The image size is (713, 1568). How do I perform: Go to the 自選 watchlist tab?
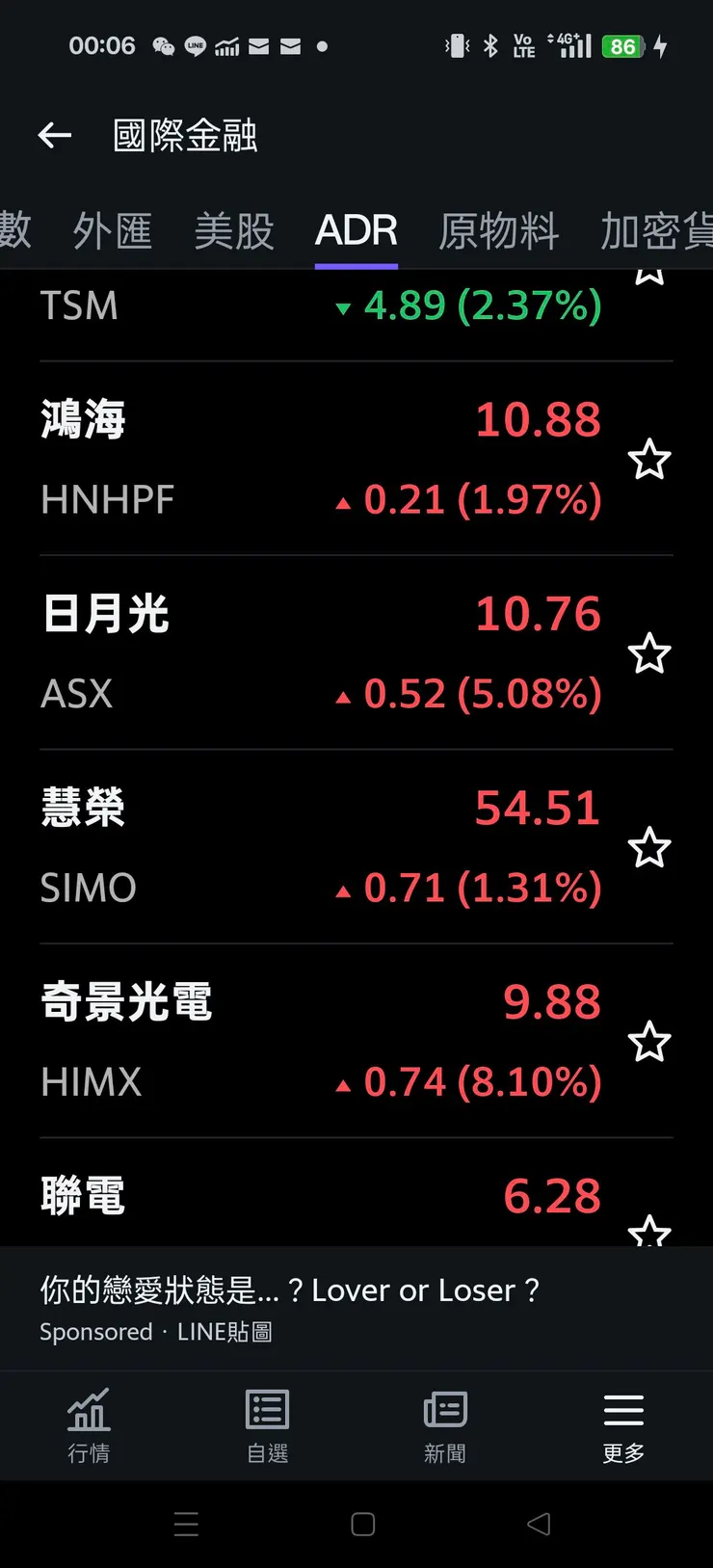[x=267, y=1425]
